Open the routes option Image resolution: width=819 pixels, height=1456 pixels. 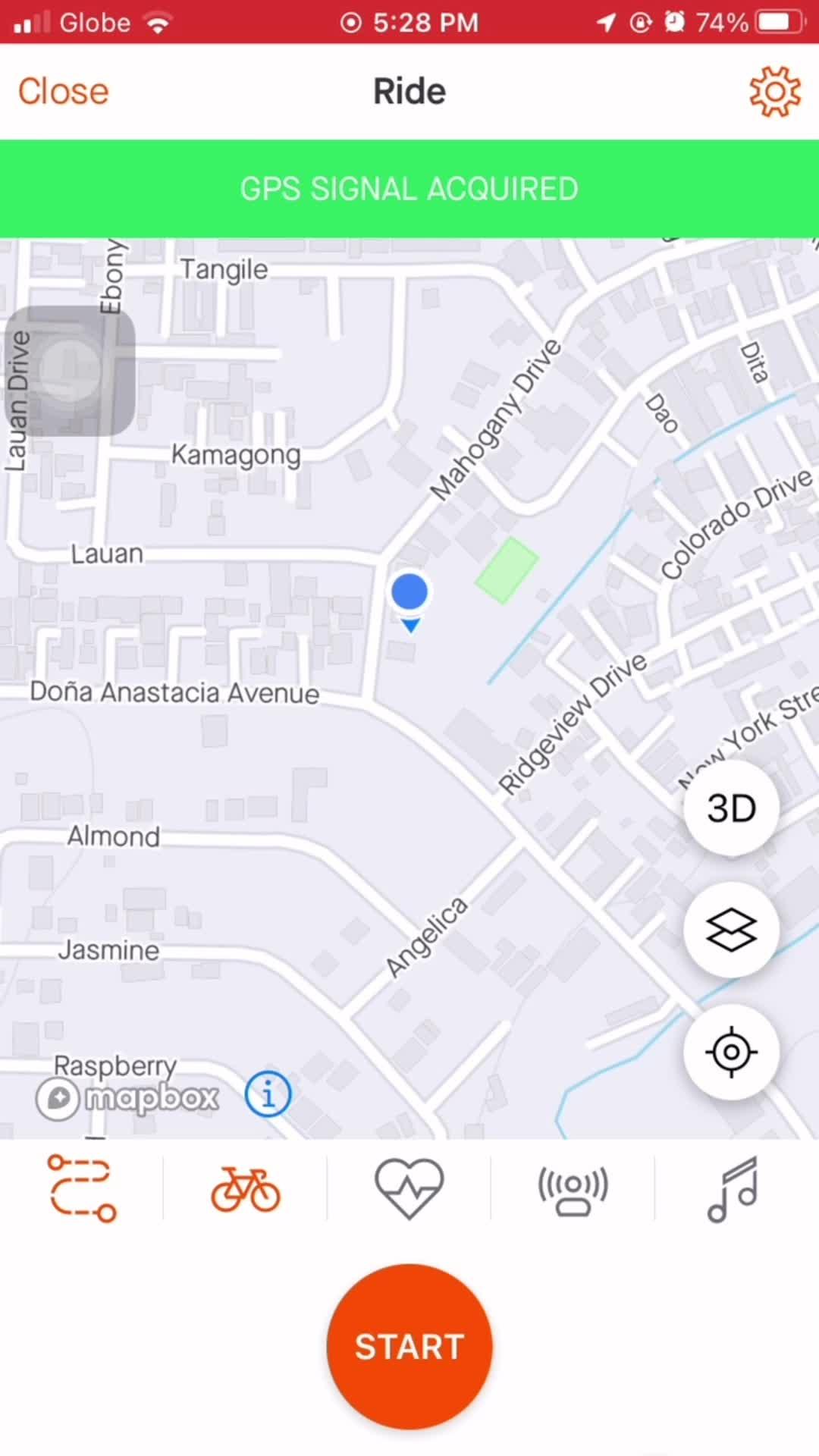tap(82, 1188)
